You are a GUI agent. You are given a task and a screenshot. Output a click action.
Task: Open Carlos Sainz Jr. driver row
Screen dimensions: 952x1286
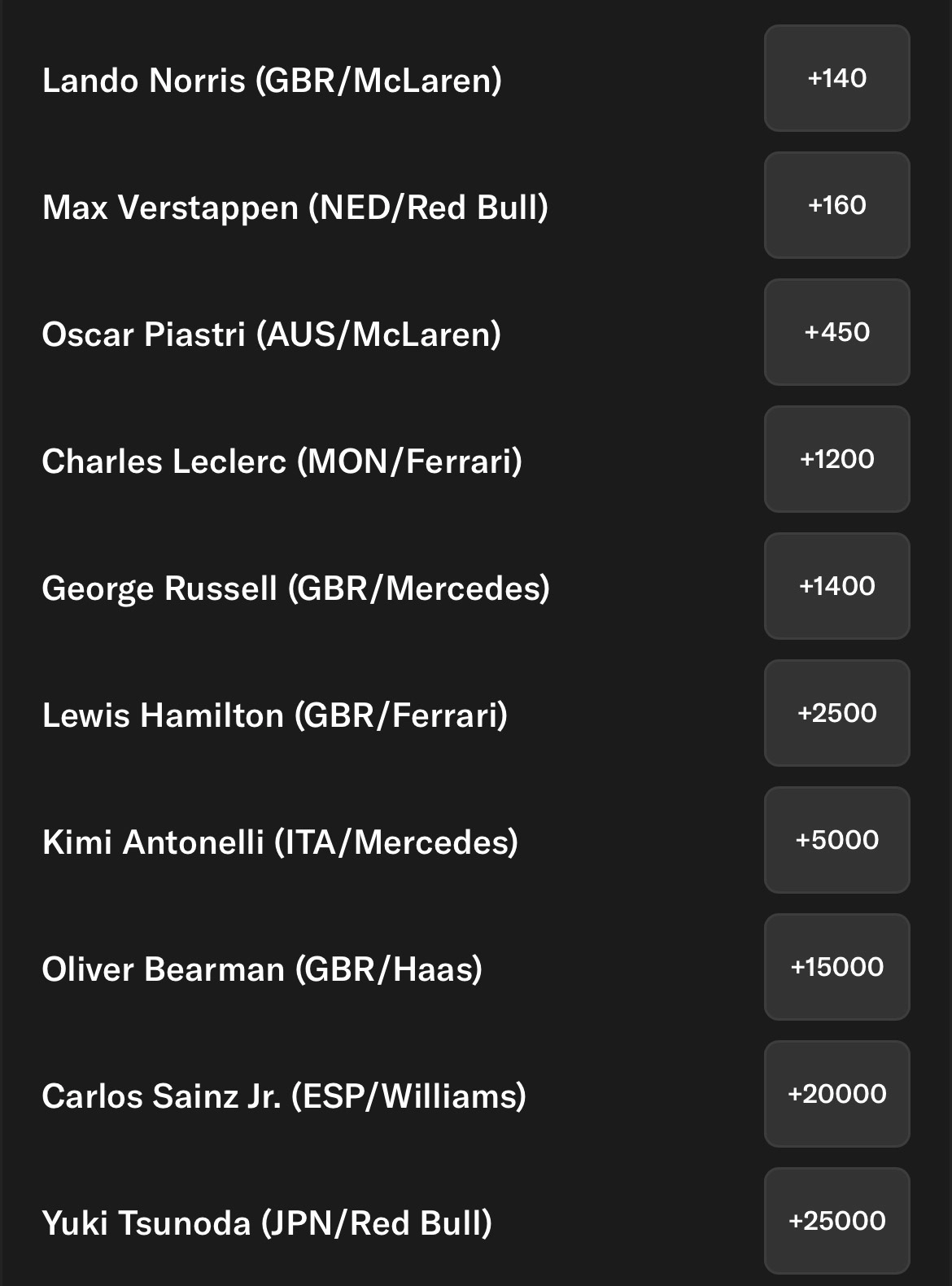[284, 1094]
